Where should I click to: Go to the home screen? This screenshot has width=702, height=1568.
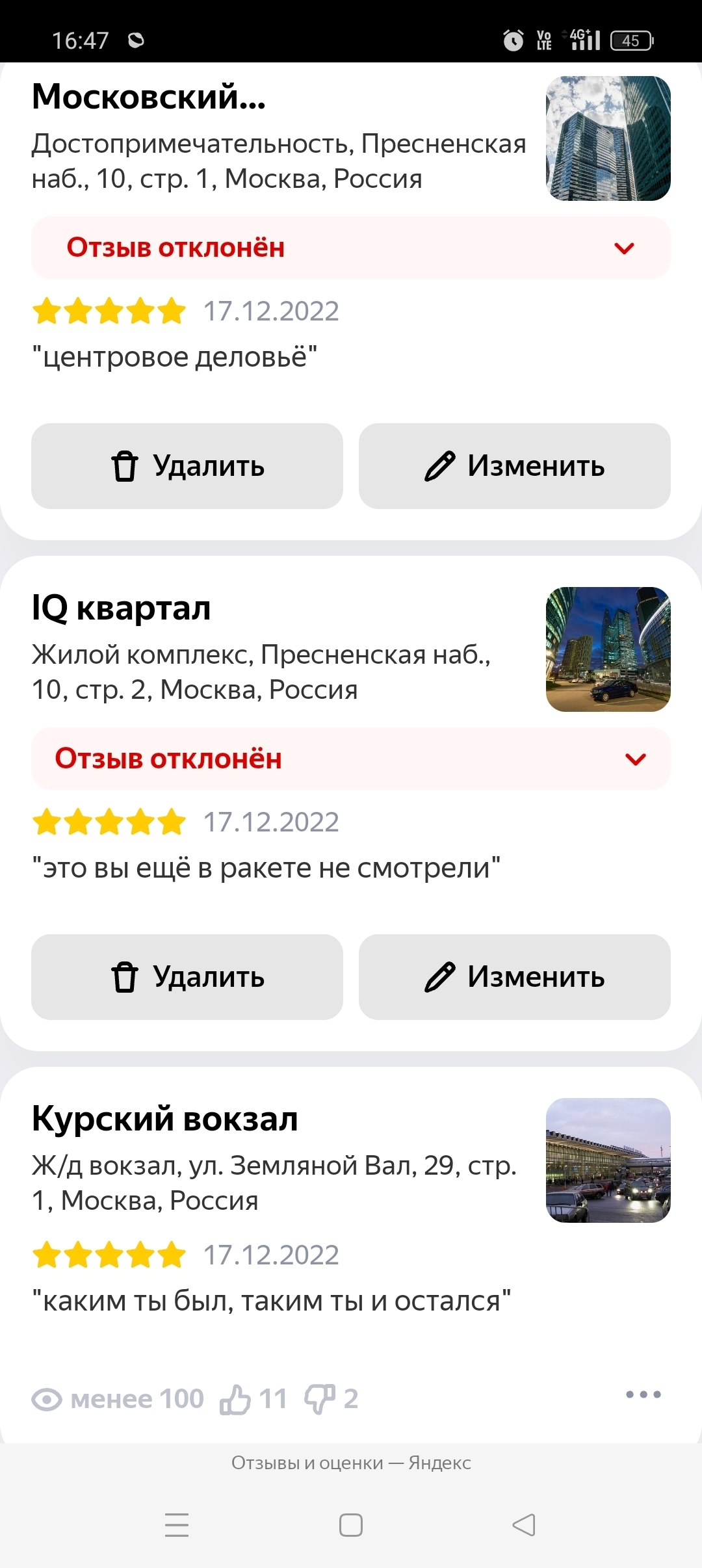tap(351, 1525)
